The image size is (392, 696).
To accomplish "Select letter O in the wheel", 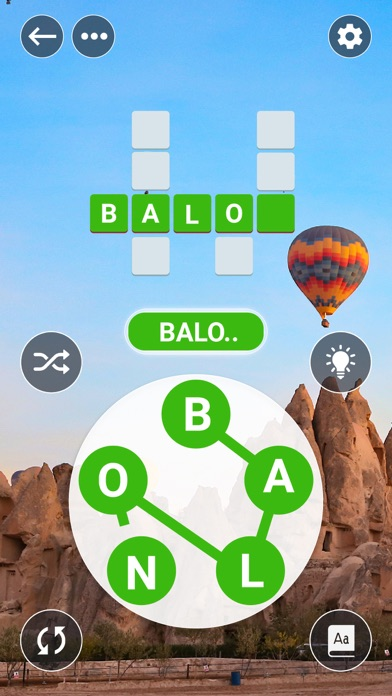I will tap(113, 480).
